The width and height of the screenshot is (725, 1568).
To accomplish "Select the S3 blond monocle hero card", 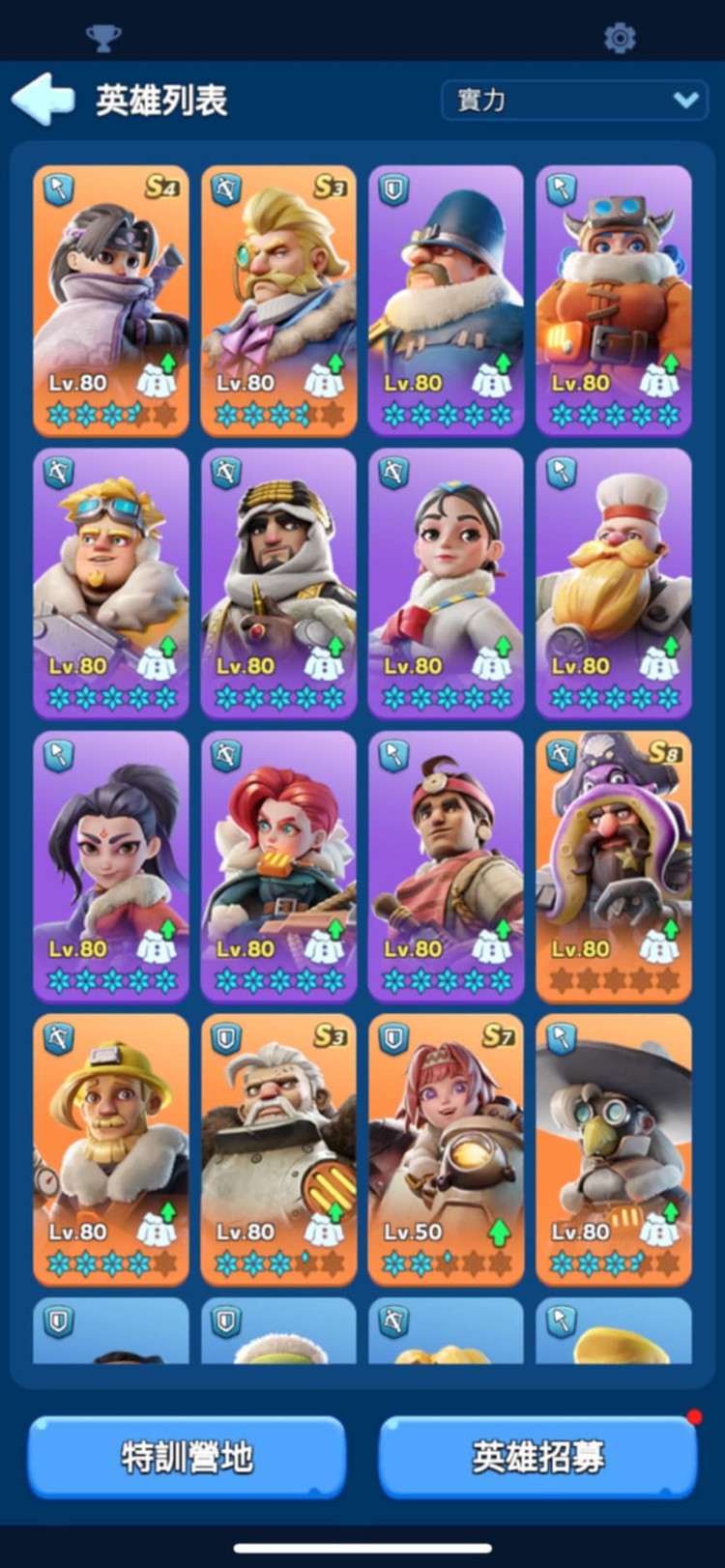I will (278, 300).
